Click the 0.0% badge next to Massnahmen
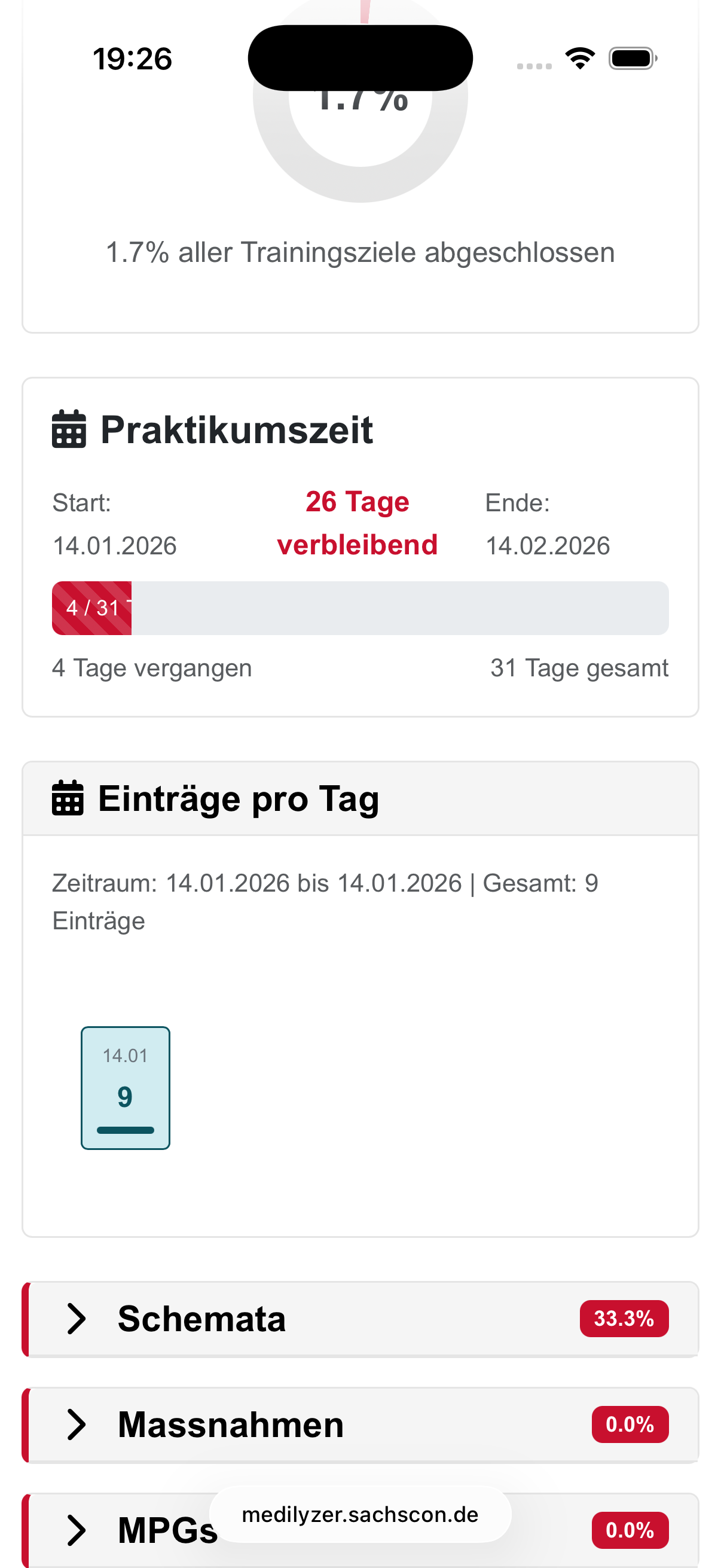This screenshot has height=1568, width=721. click(x=630, y=1424)
